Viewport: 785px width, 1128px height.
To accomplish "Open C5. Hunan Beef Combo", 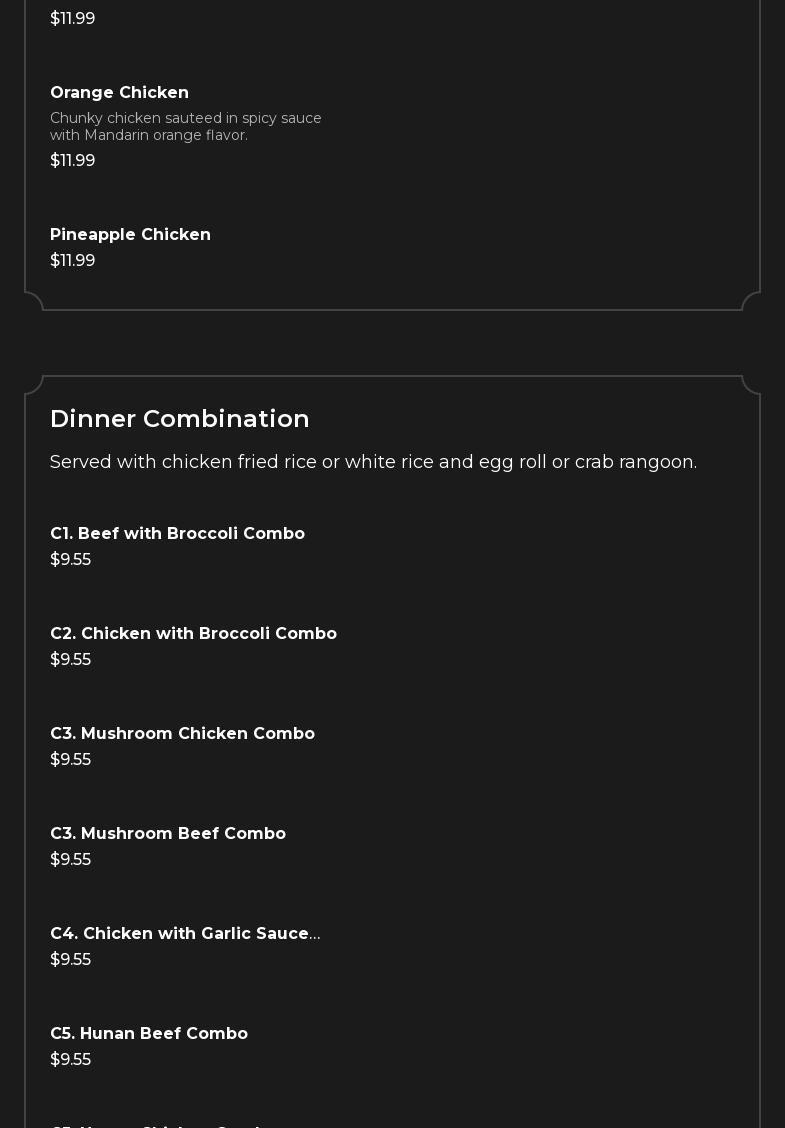I will (x=149, y=1034).
